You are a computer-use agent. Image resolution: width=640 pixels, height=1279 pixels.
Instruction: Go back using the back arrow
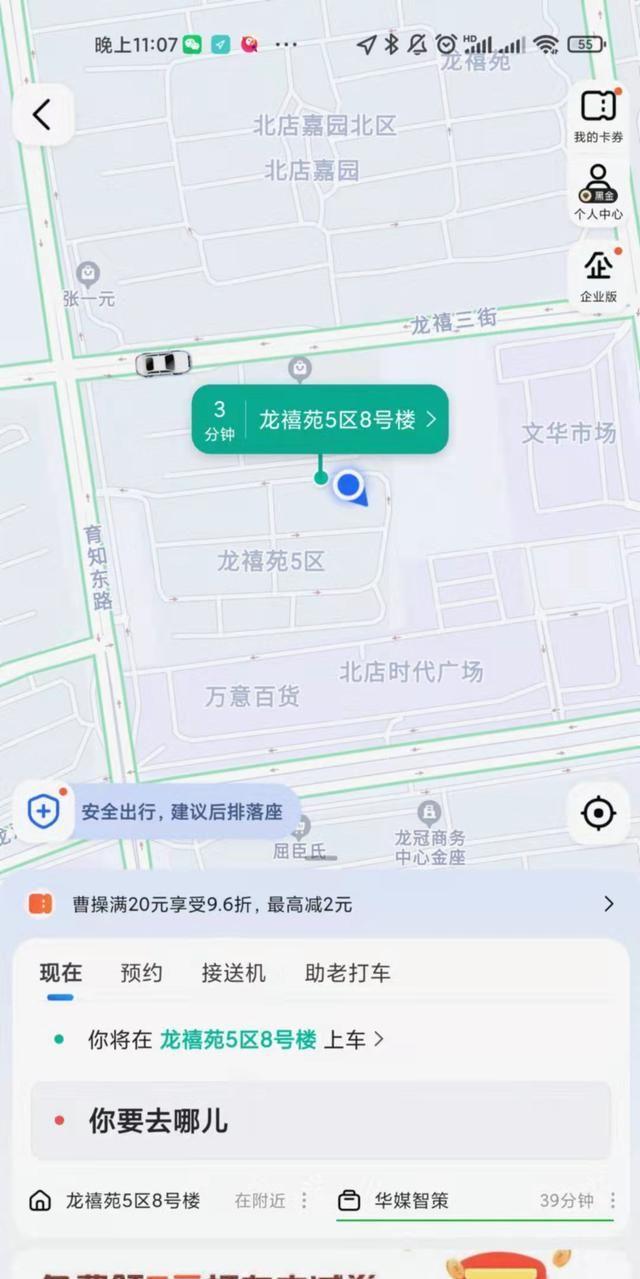coord(42,115)
